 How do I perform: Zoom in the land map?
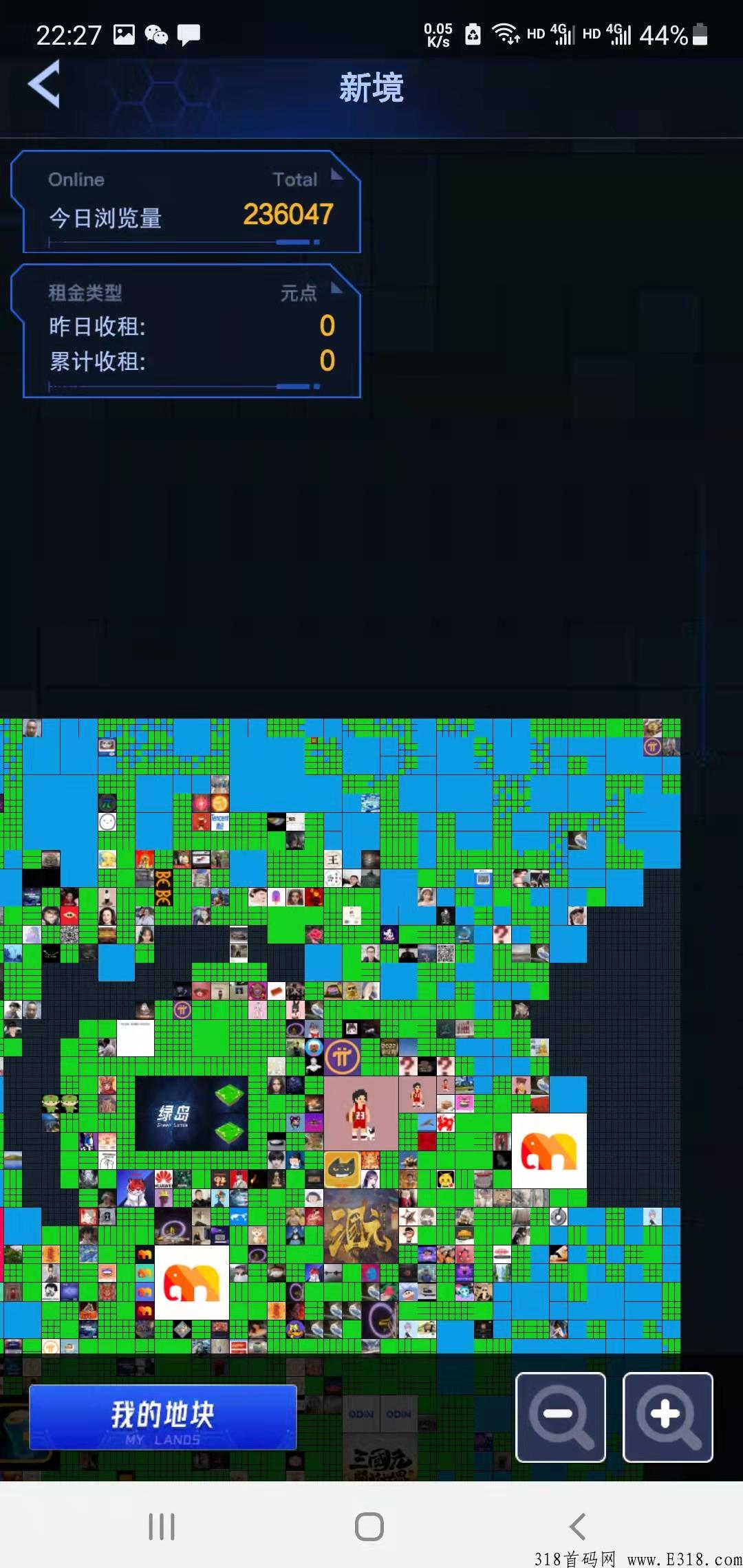[x=668, y=1417]
